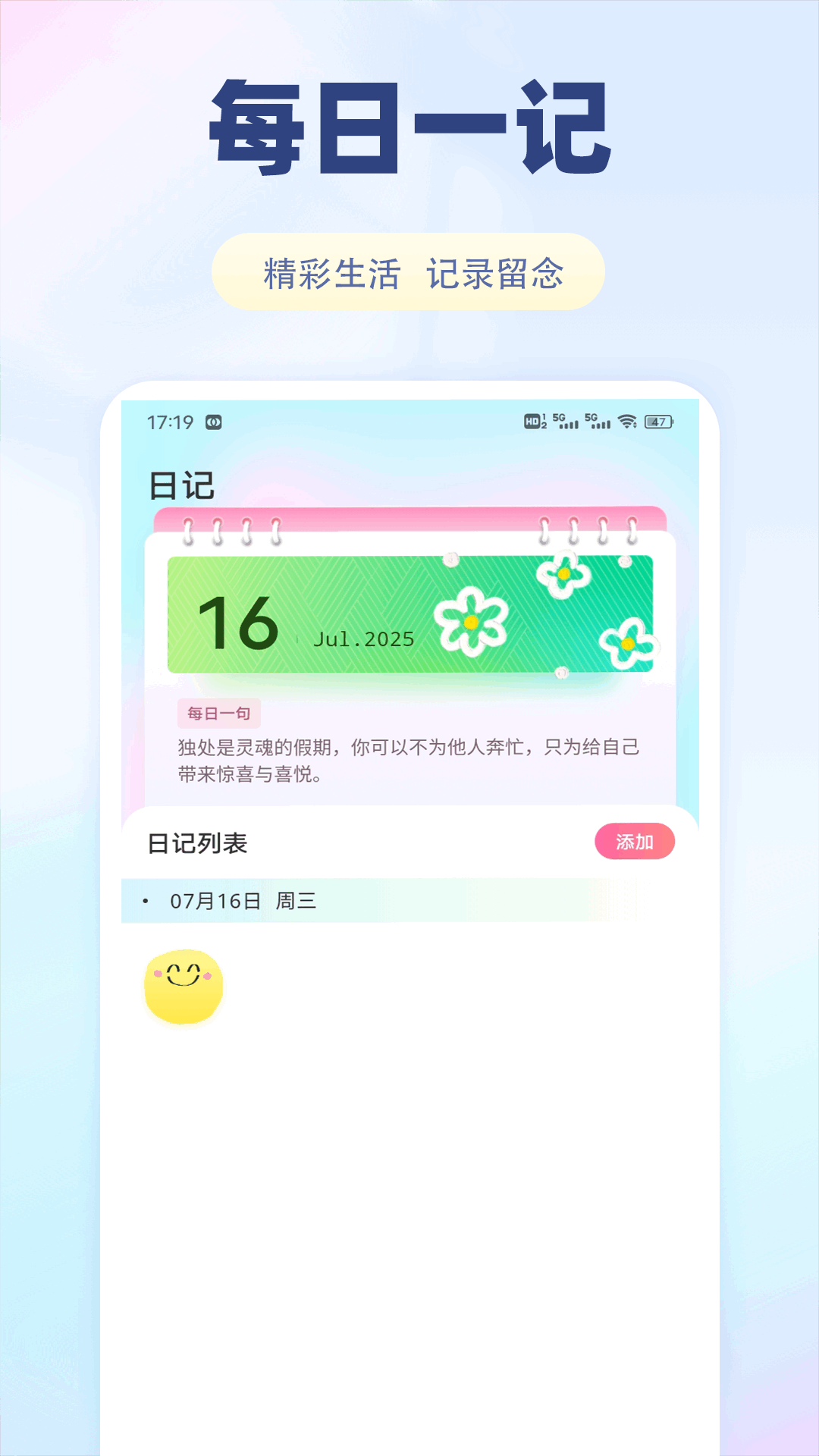This screenshot has width=819, height=1456.
Task: Tap the large white flower on the calendar
Action: coord(472,623)
